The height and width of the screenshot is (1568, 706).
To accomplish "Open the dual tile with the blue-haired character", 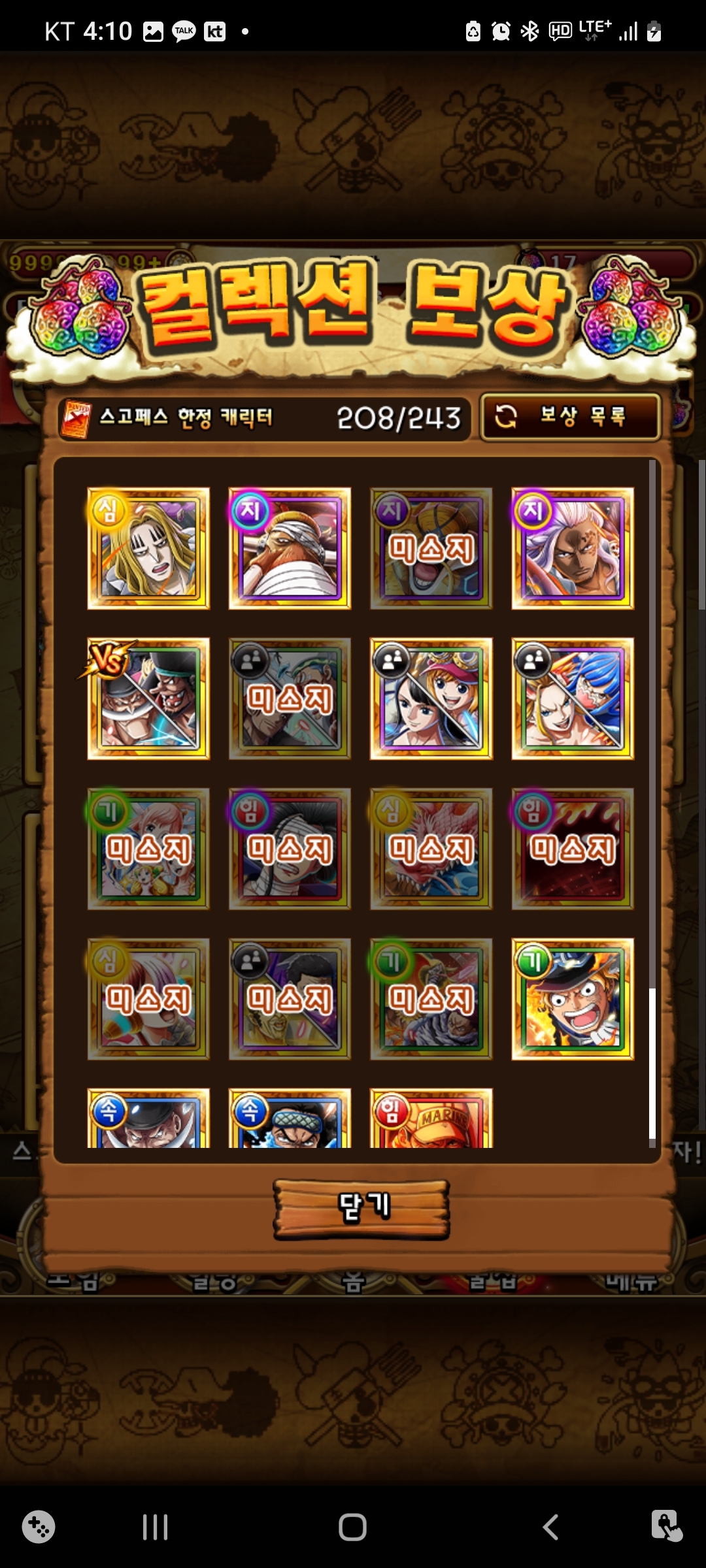I will tap(572, 698).
